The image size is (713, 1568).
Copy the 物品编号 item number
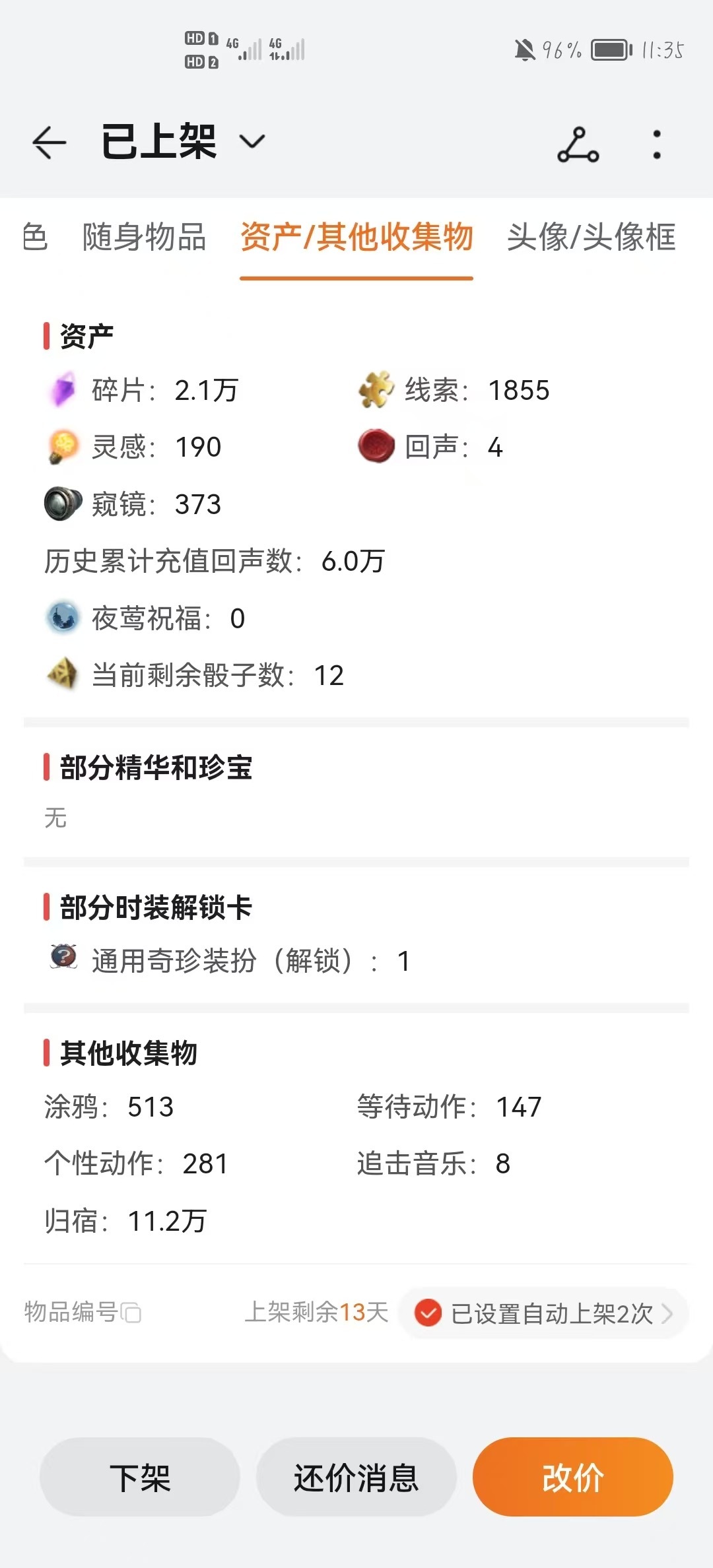coord(131,1313)
